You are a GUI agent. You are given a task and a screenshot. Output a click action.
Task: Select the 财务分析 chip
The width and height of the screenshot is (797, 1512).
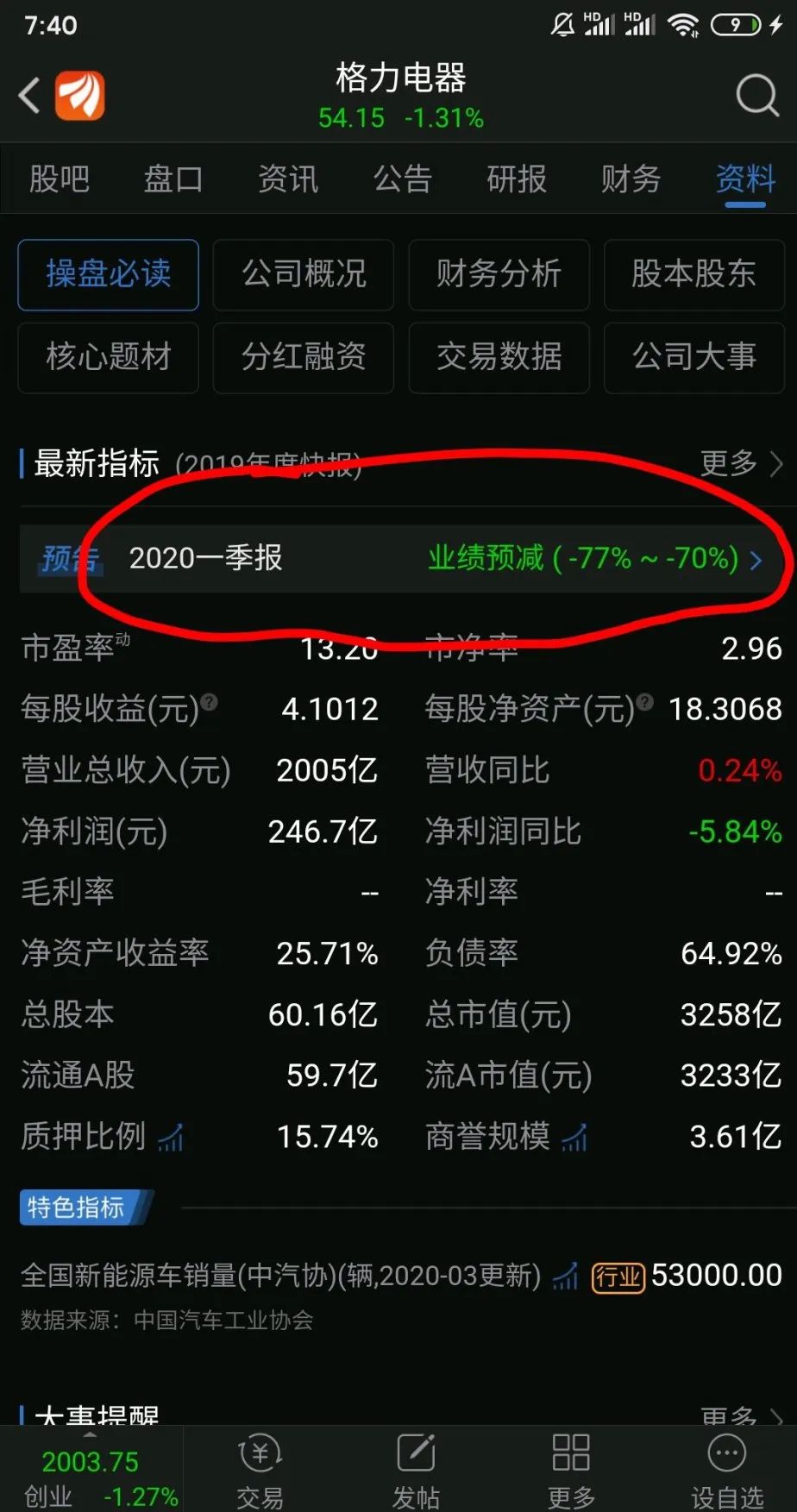[499, 274]
